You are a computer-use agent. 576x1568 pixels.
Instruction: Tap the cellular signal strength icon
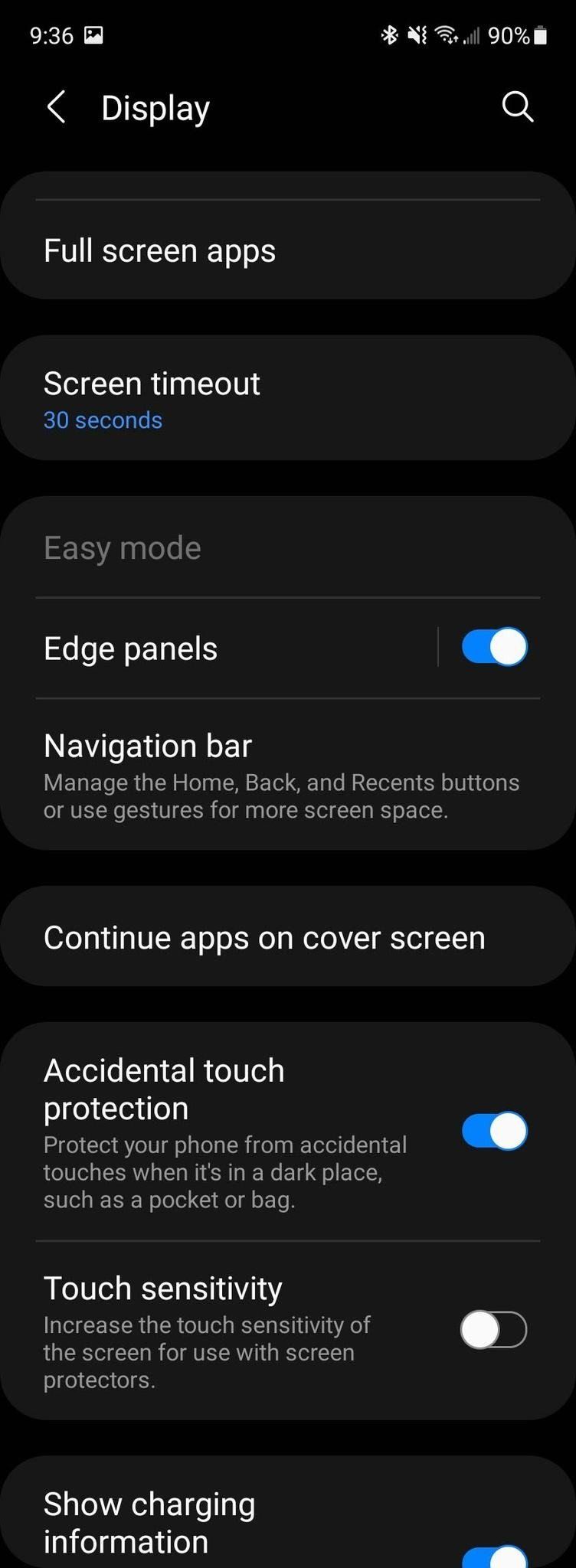point(473,34)
